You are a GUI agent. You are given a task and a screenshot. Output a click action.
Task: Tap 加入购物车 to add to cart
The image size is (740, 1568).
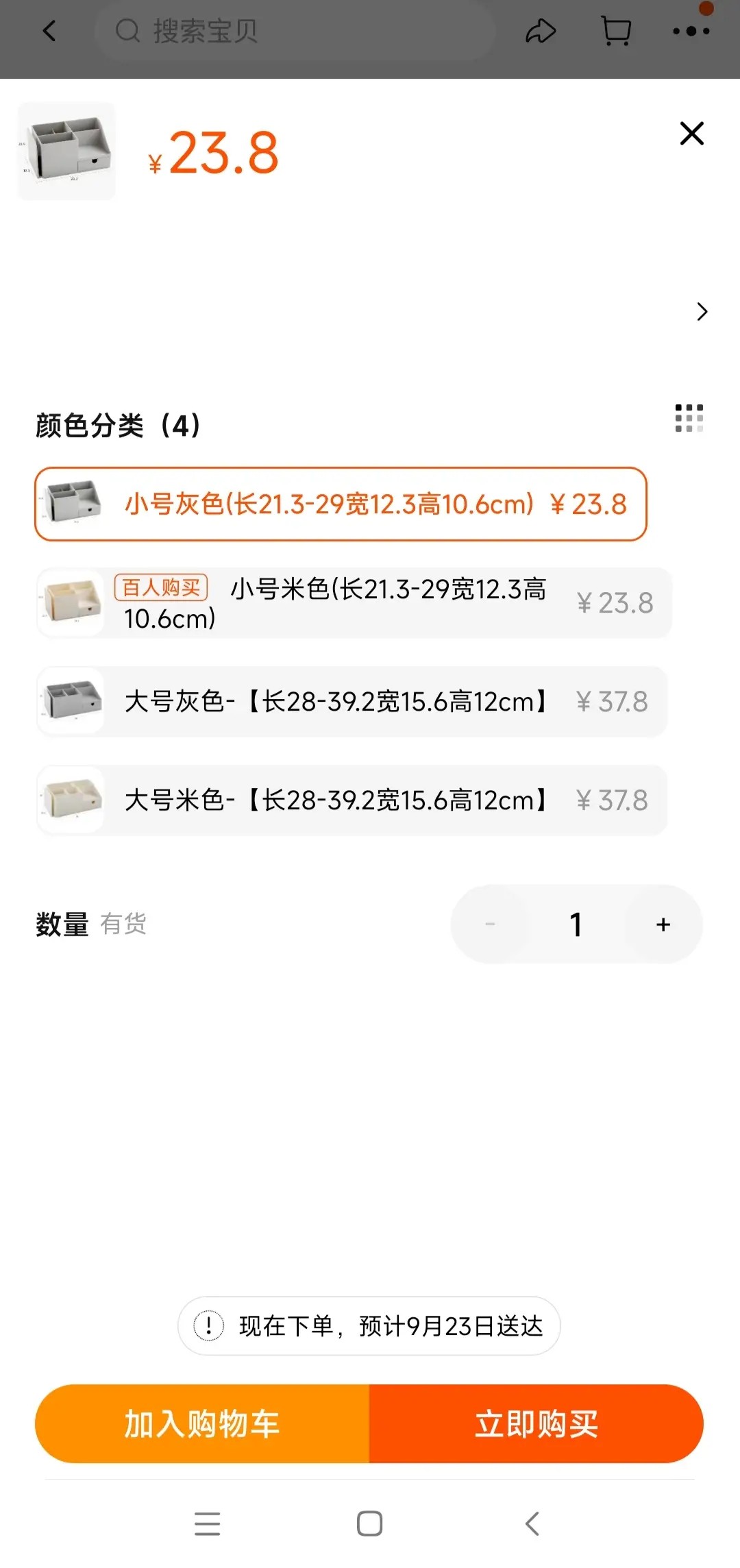(x=202, y=1424)
